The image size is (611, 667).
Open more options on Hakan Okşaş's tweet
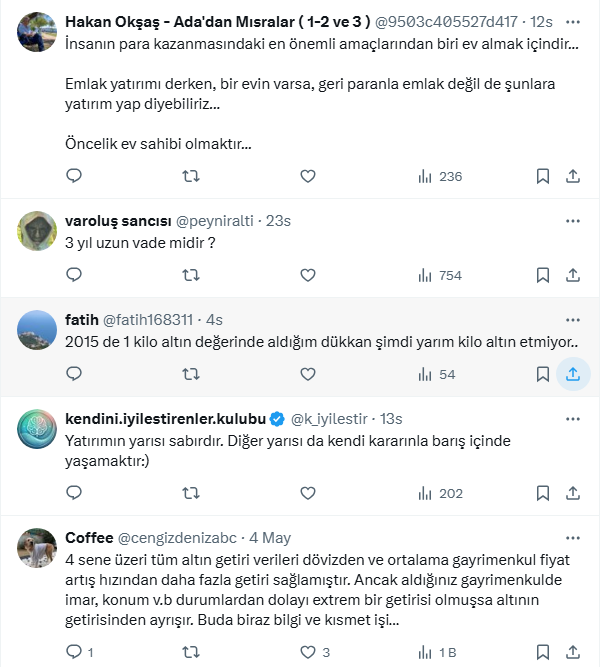[x=573, y=20]
